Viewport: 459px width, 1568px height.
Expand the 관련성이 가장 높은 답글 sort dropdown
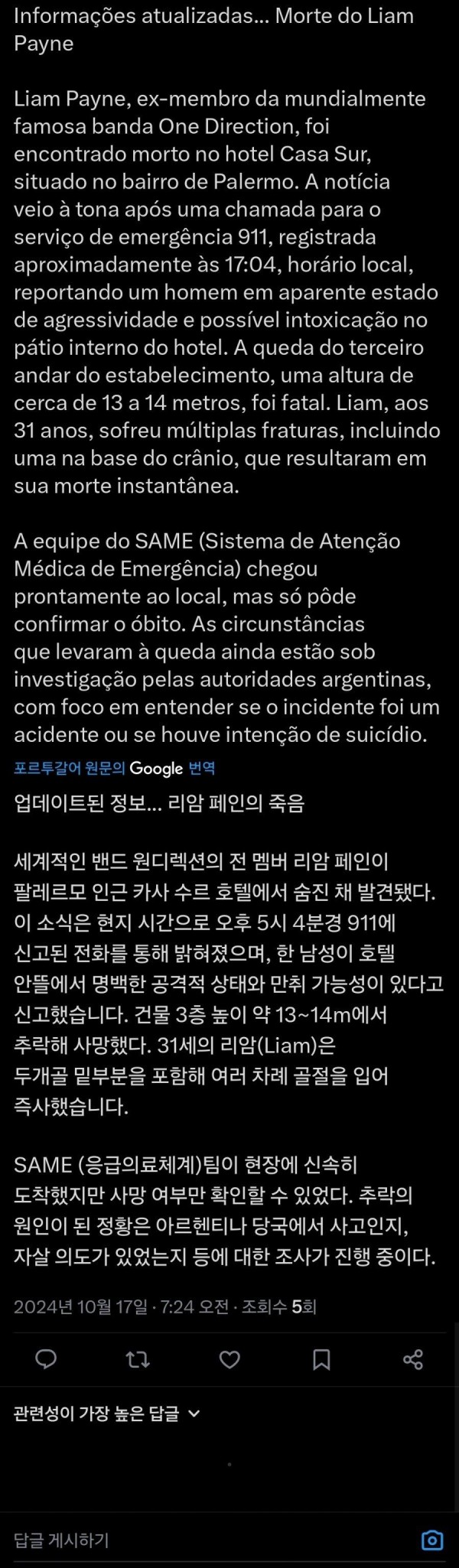click(107, 1413)
